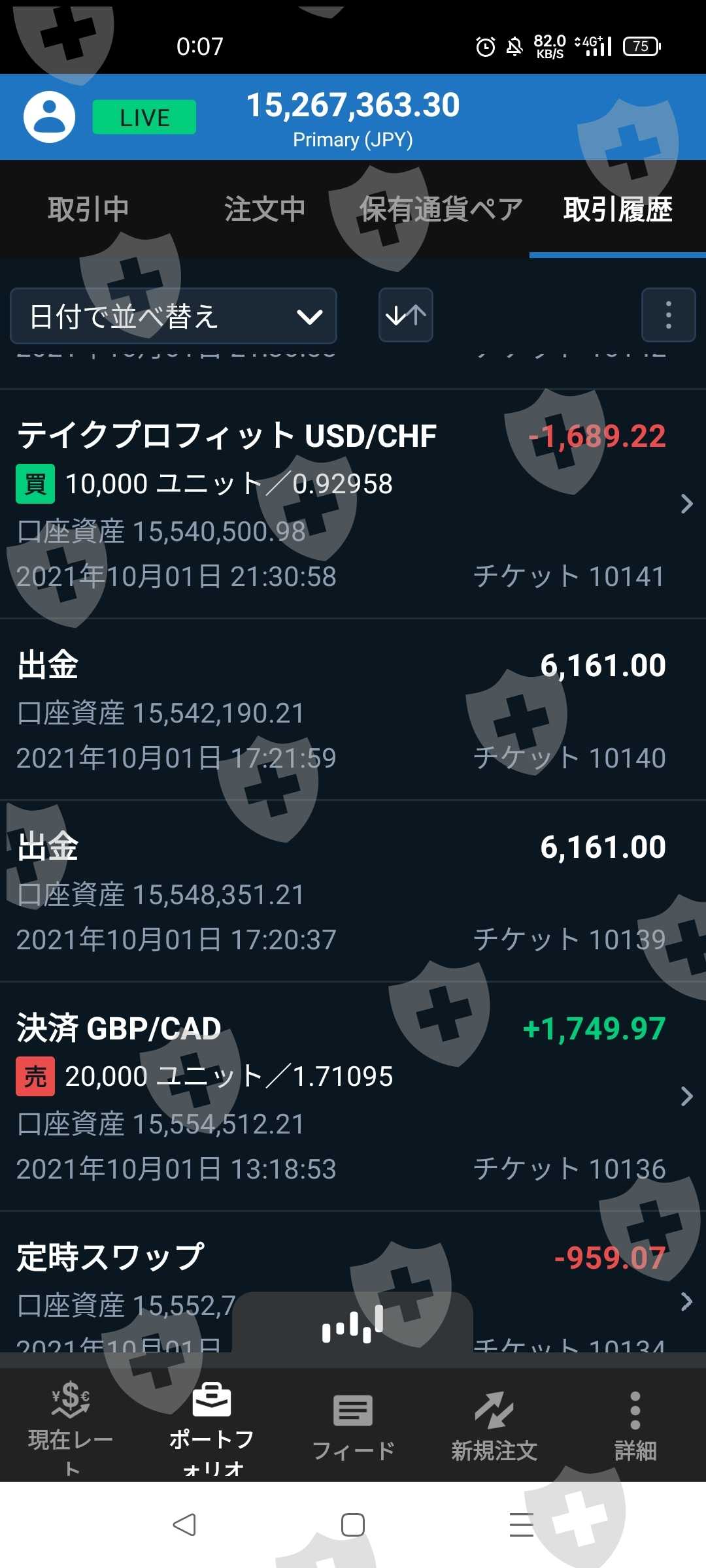Switch to the 取引中 tab
Image resolution: width=706 pixels, height=1568 pixels.
[x=88, y=209]
